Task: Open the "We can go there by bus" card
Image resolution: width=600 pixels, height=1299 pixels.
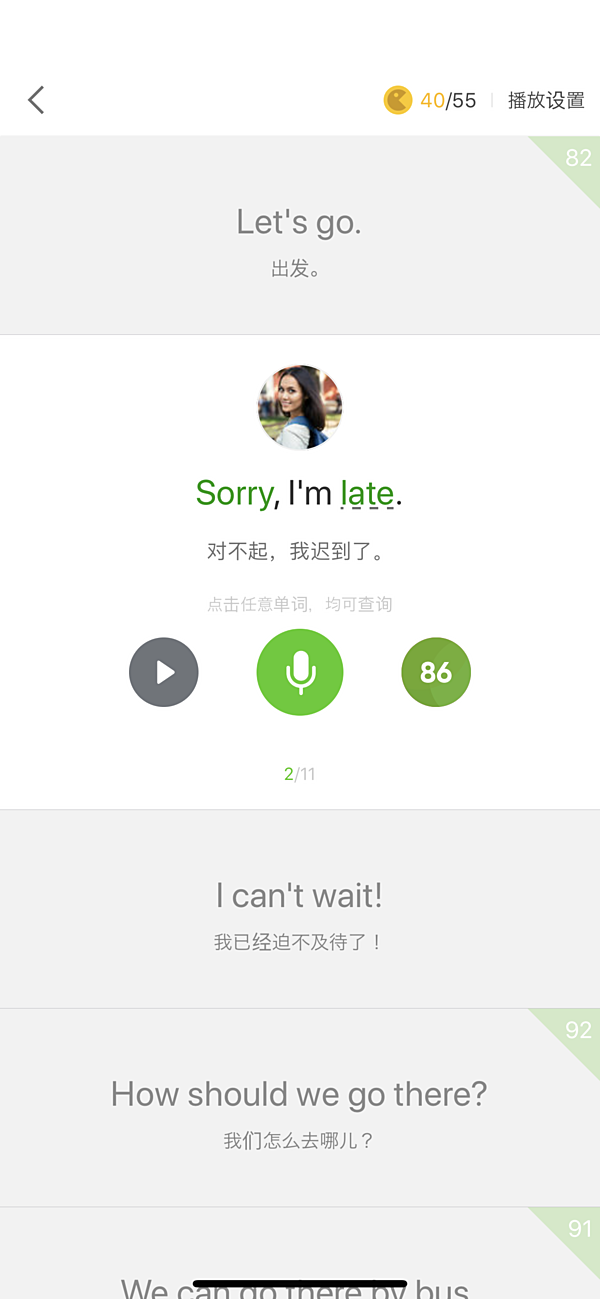Action: click(299, 1260)
